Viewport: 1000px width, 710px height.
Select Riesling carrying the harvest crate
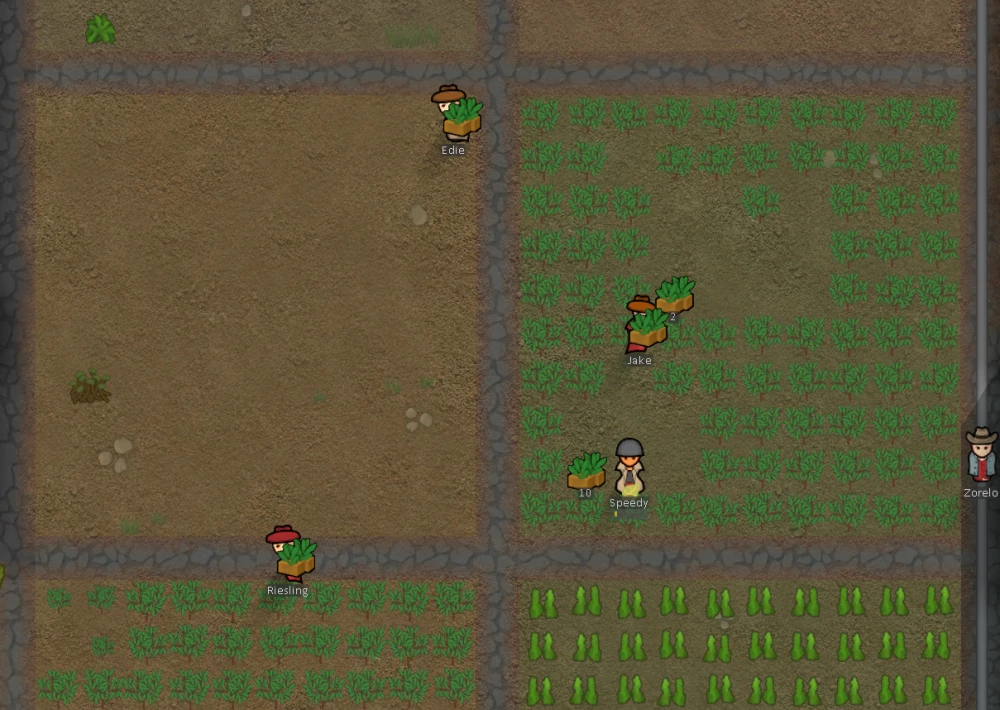285,553
